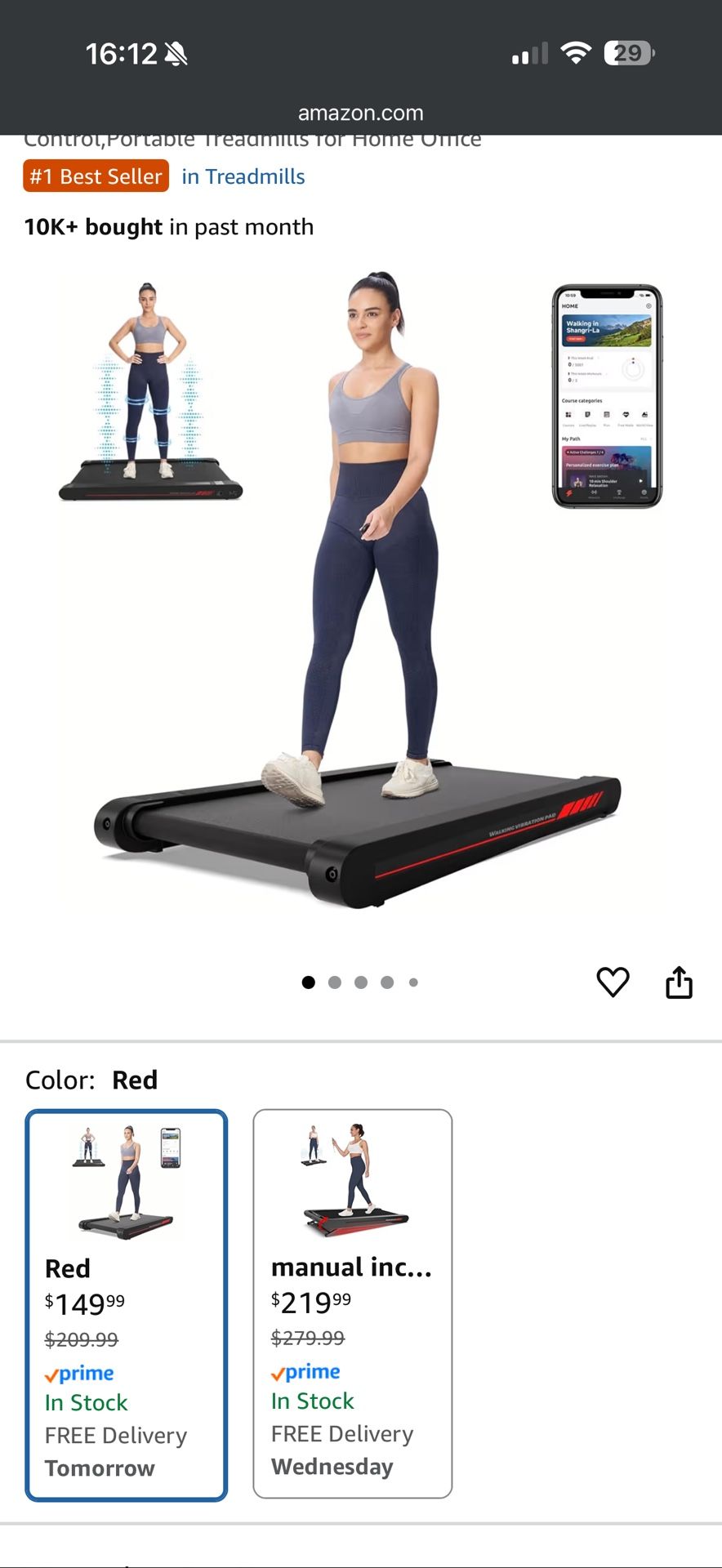
Task: Open the second image via its carousel dot
Action: pyautogui.click(x=334, y=982)
